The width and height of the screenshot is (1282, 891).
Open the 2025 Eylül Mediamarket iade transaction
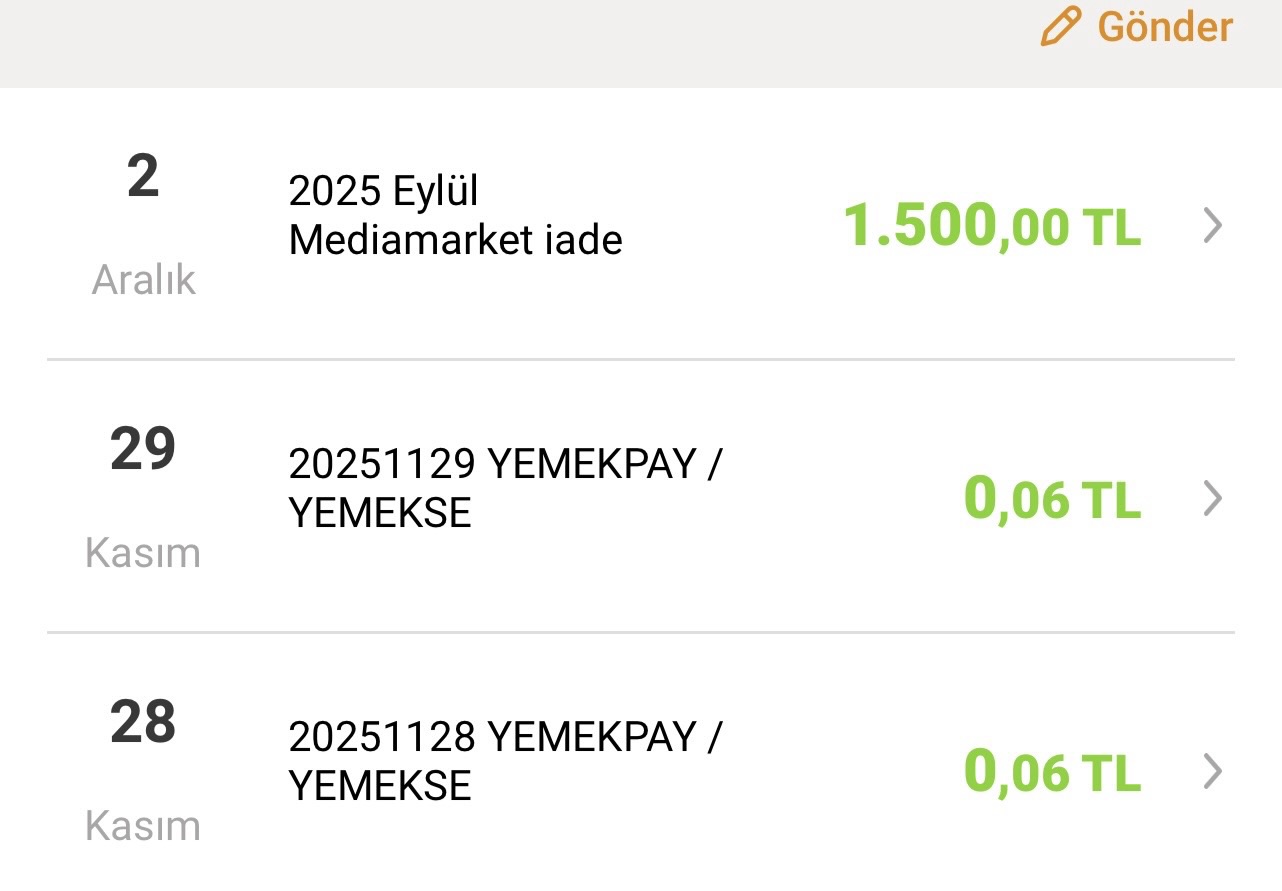click(x=640, y=225)
